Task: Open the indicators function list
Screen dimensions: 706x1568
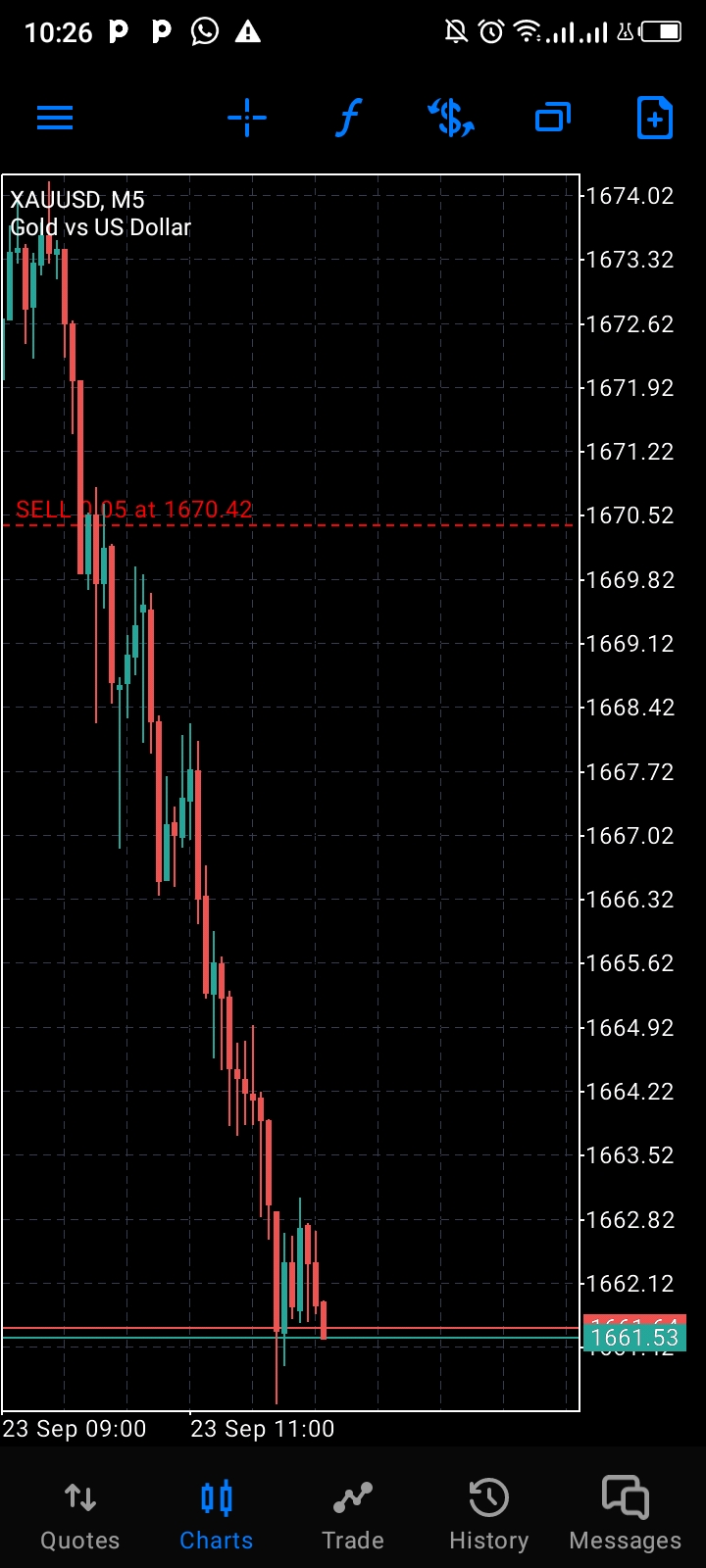Action: [x=349, y=119]
